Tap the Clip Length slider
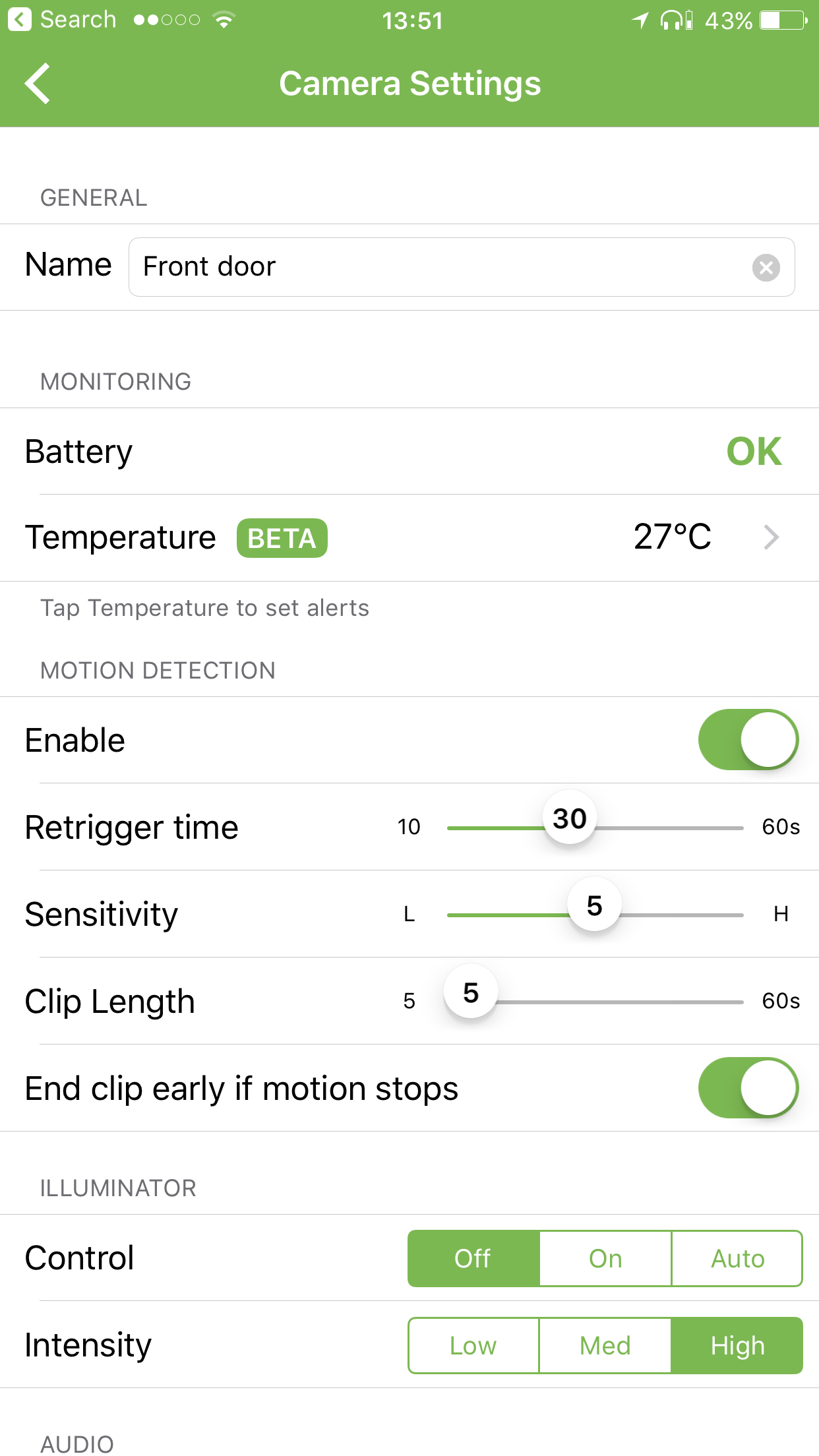The height and width of the screenshot is (1456, 819). pos(471,994)
